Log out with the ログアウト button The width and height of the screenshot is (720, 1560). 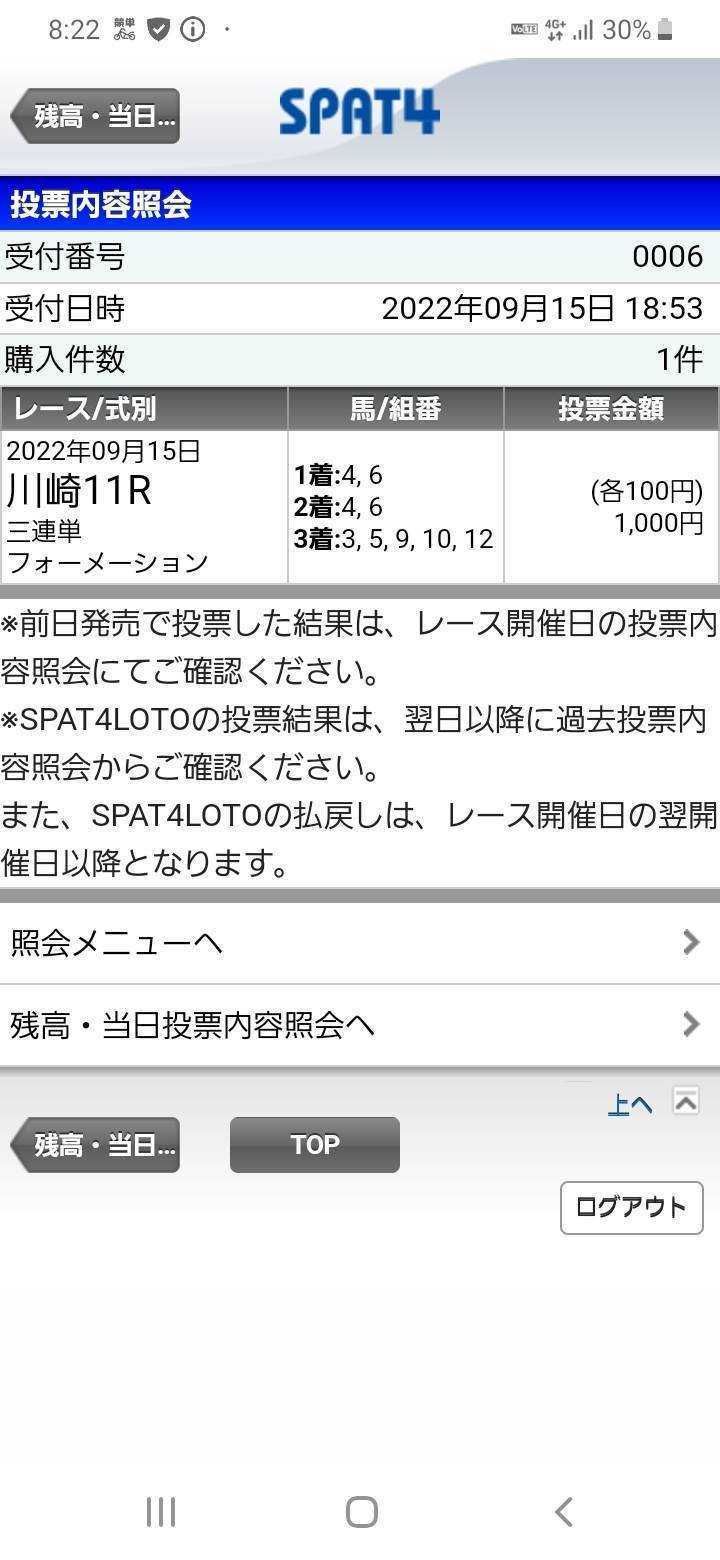[632, 1208]
